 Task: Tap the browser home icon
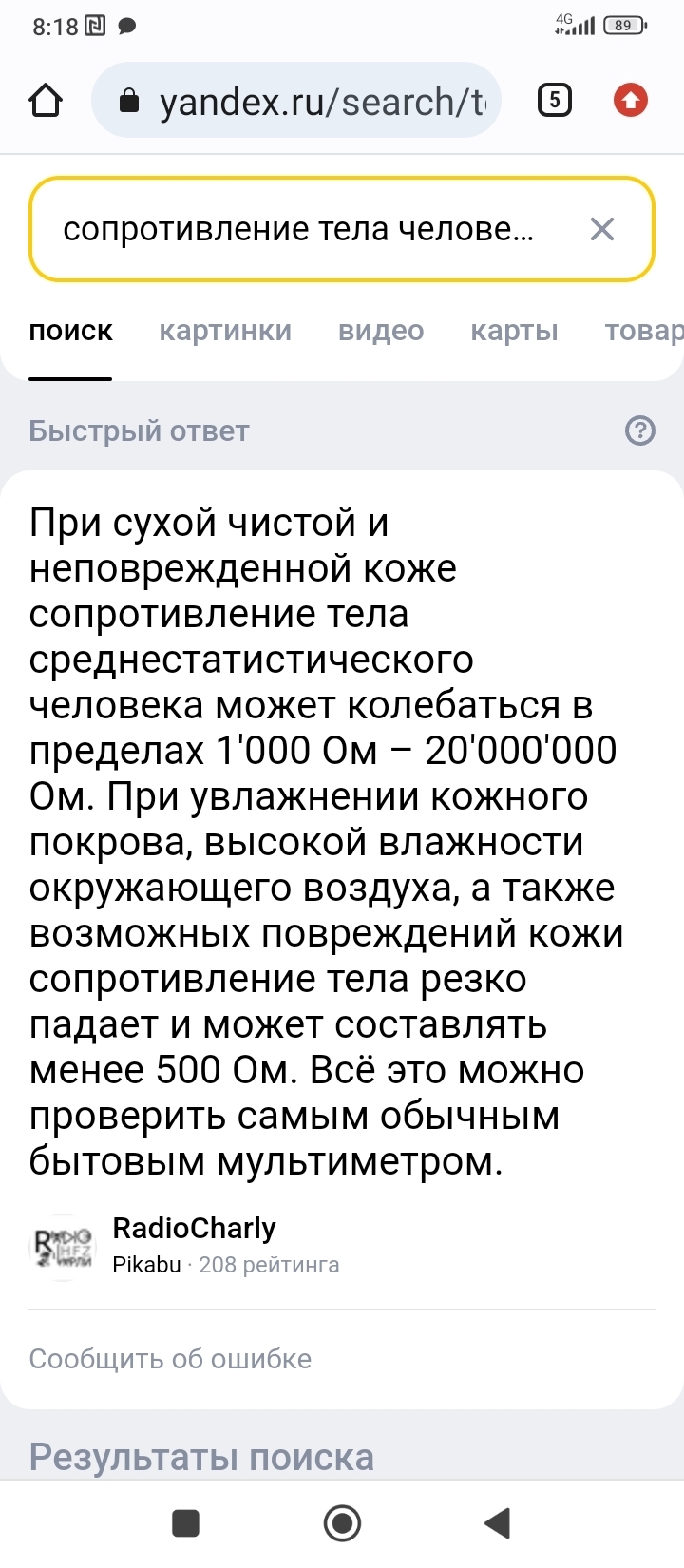46,101
